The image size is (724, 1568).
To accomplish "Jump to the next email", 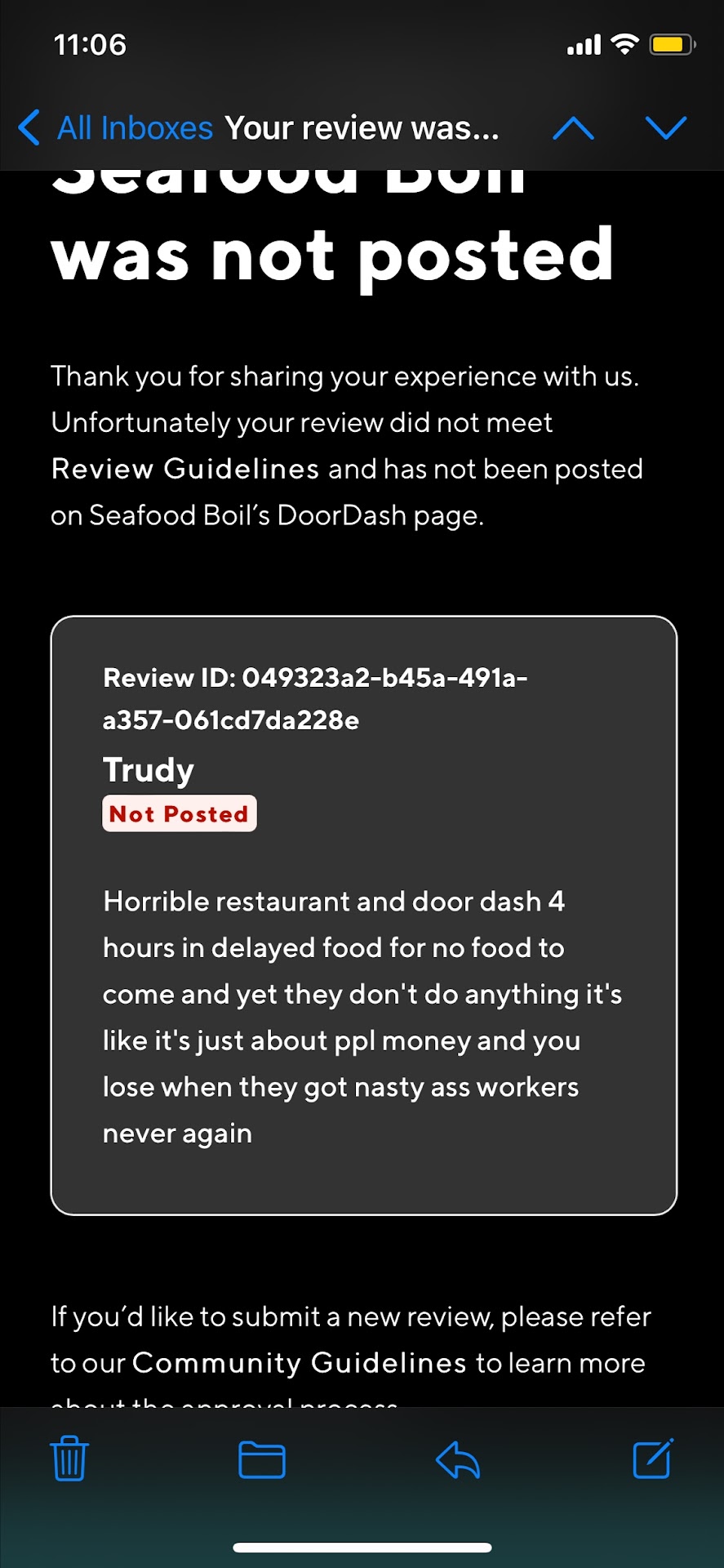I will [x=665, y=128].
